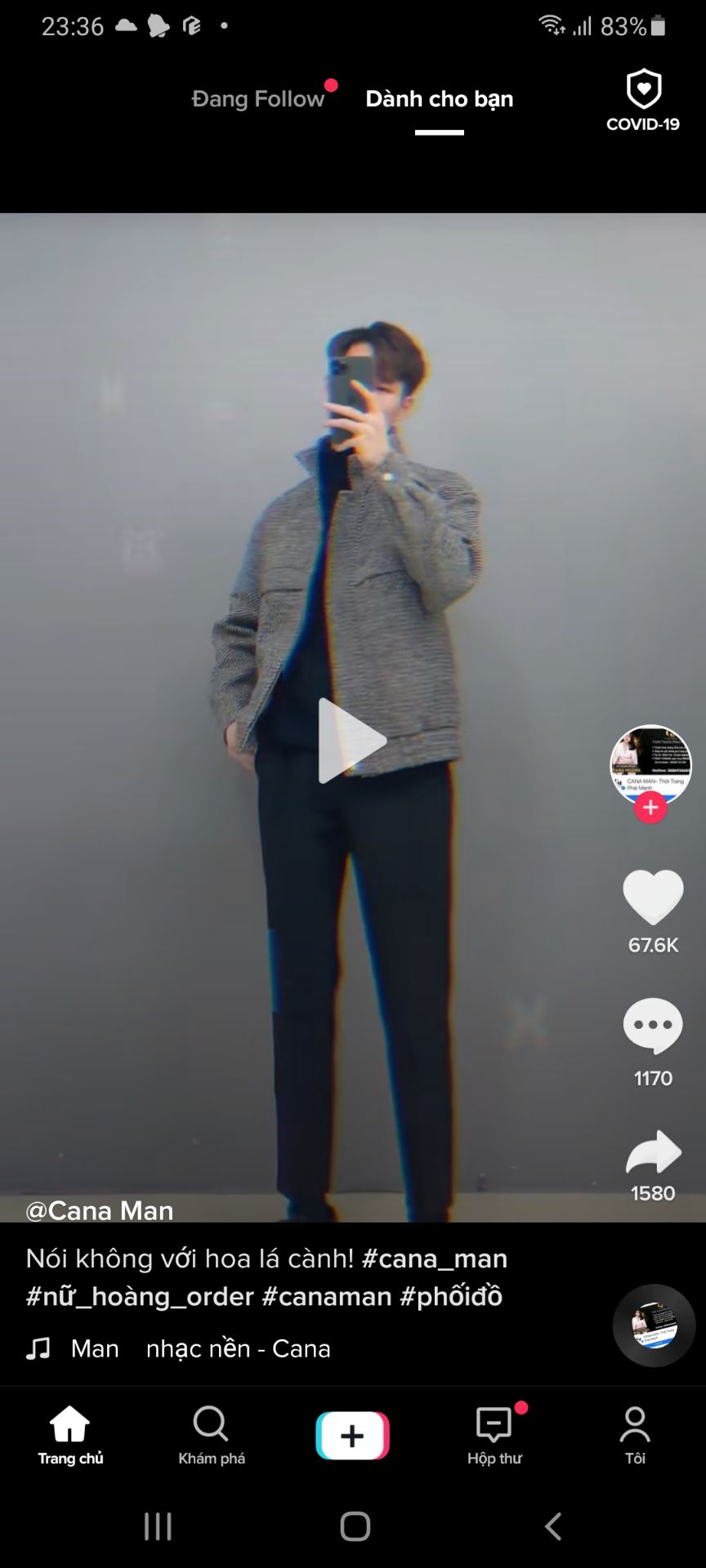
Task: Open the #cana_man hashtag
Action: pyautogui.click(x=435, y=1258)
